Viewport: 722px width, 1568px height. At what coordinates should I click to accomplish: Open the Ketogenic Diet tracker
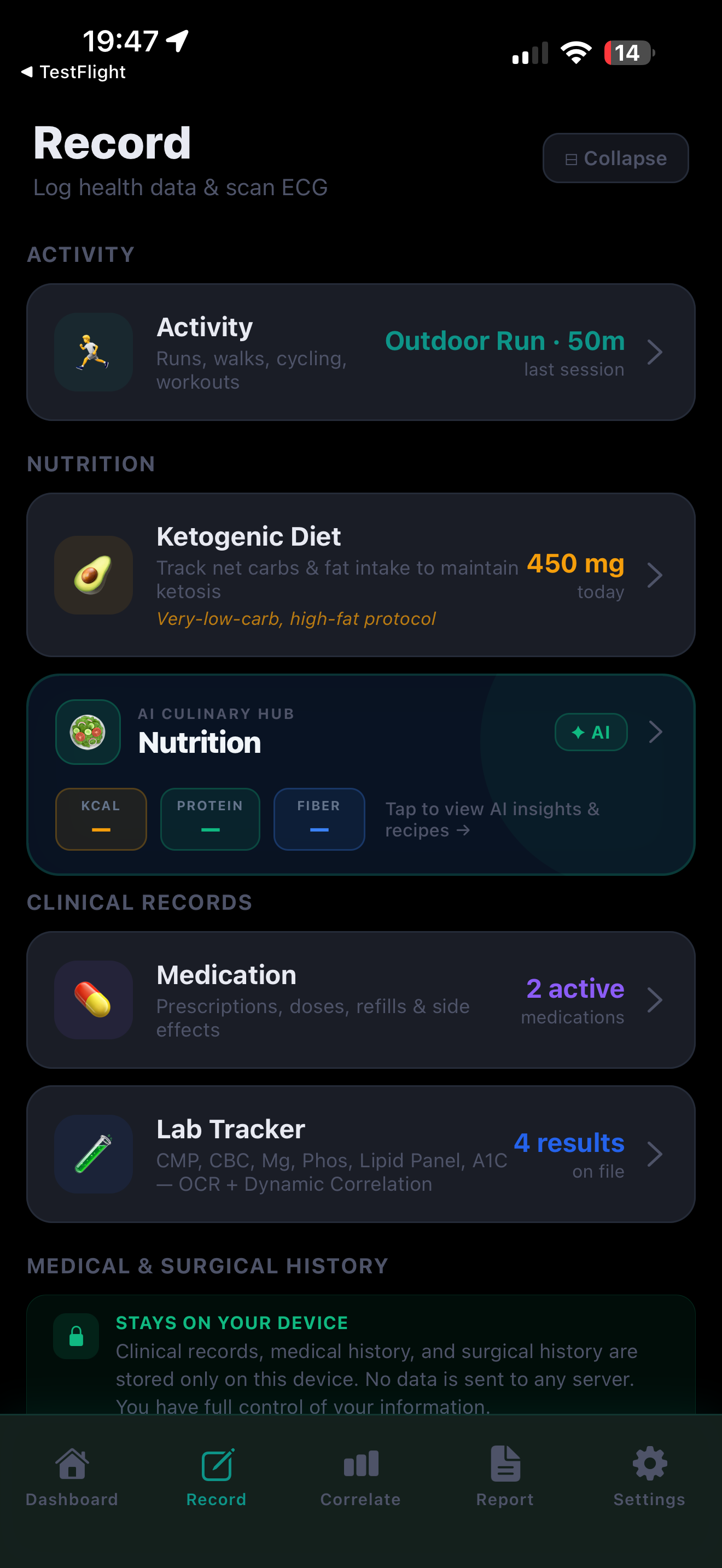[360, 575]
